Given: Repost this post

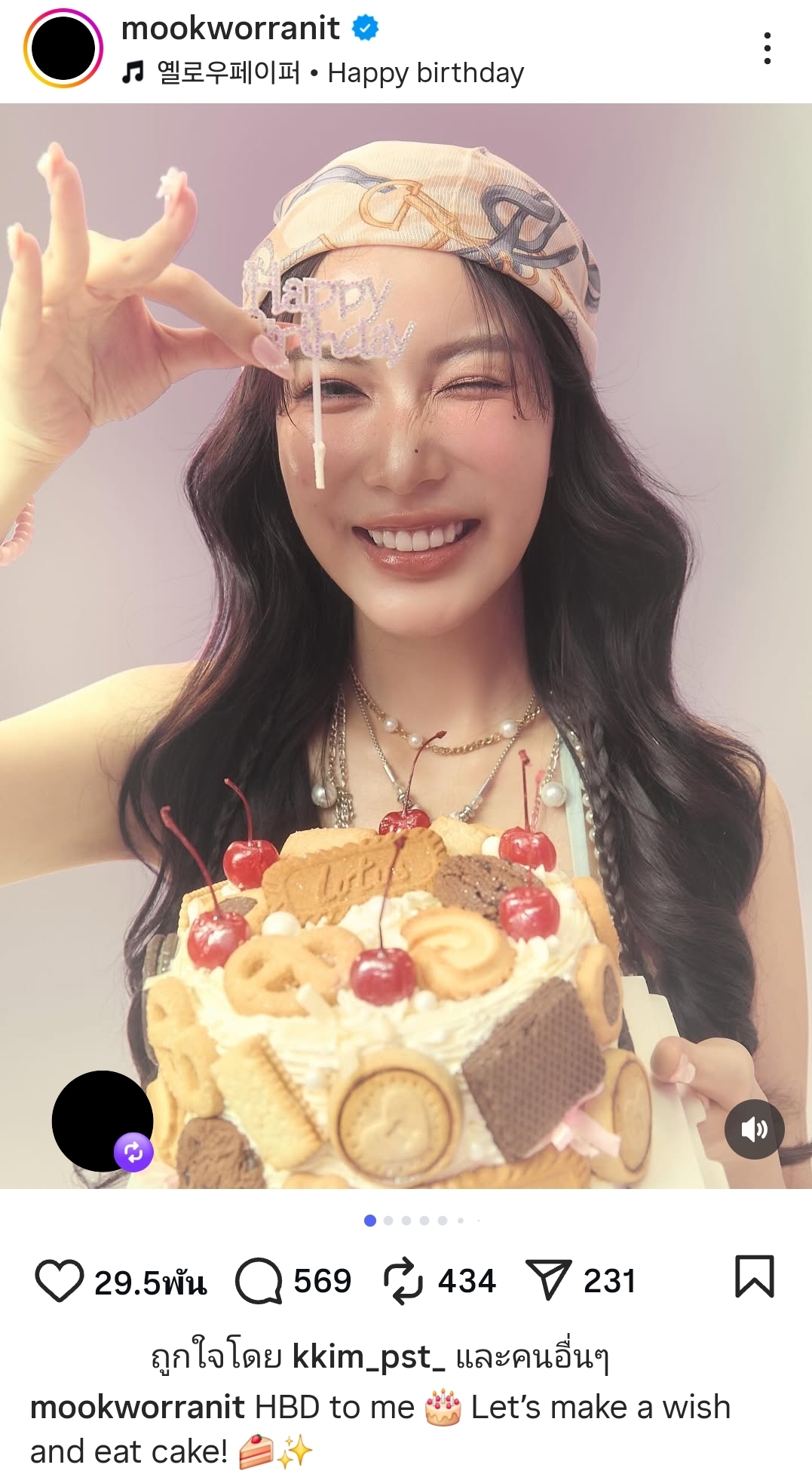Looking at the screenshot, I should (404, 1281).
